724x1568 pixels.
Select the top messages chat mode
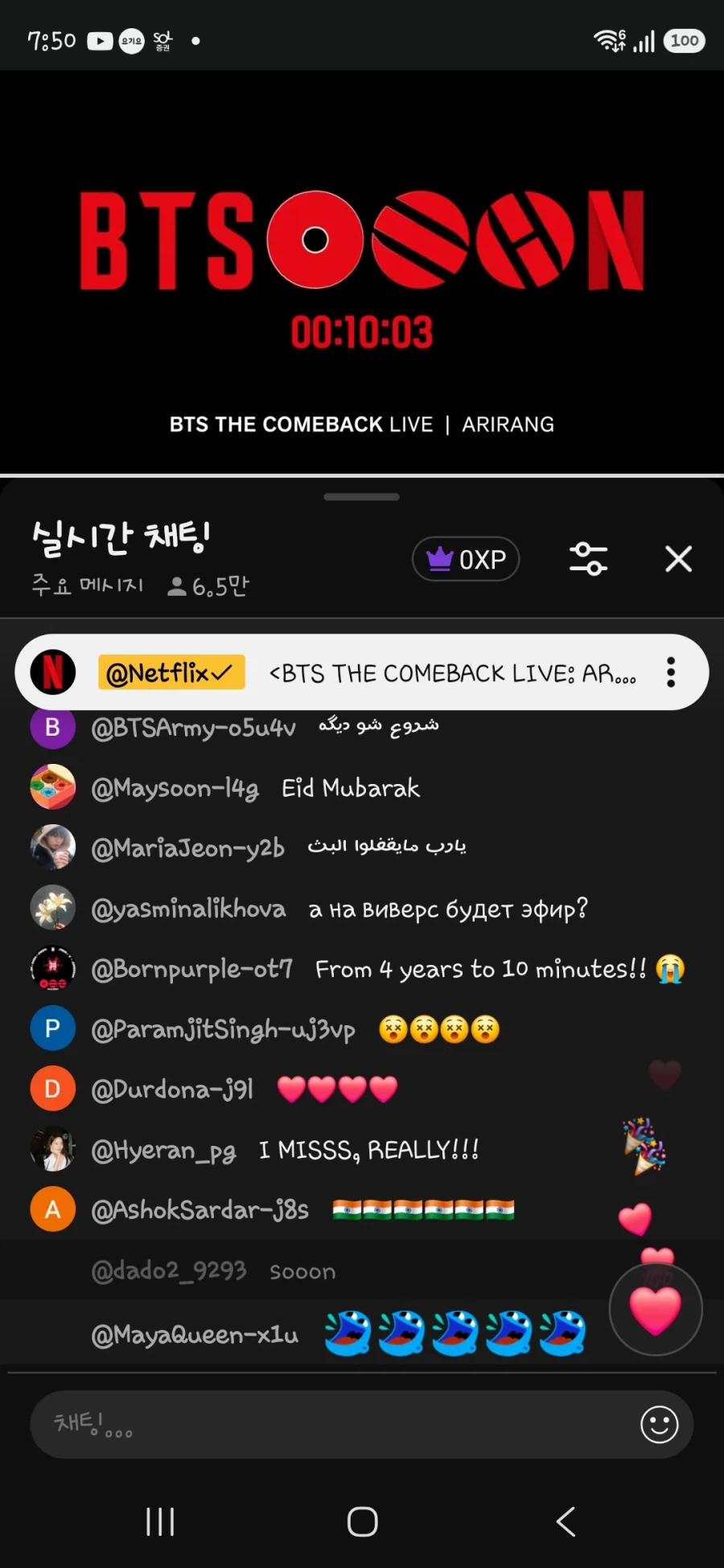pyautogui.click(x=88, y=585)
